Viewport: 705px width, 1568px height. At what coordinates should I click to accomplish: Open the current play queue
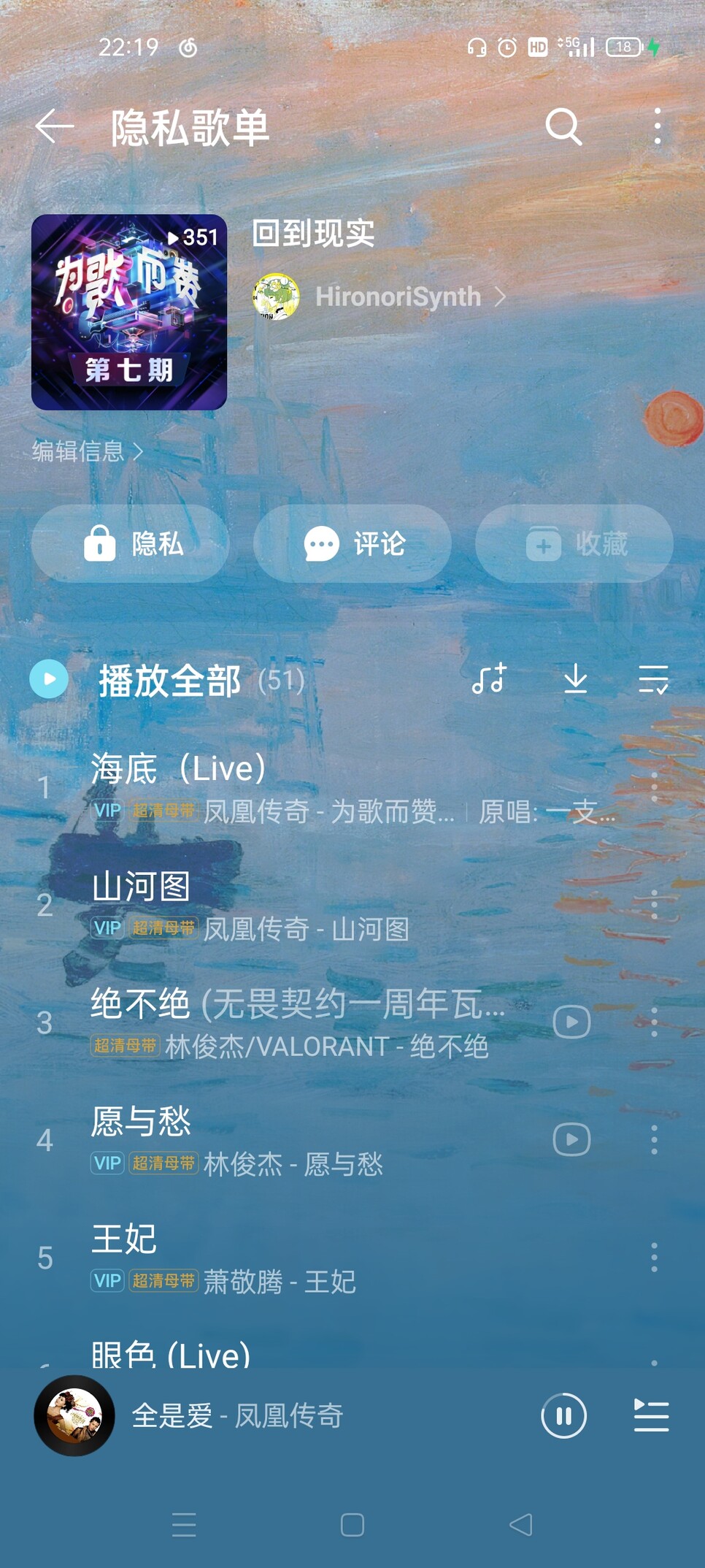[x=651, y=1416]
